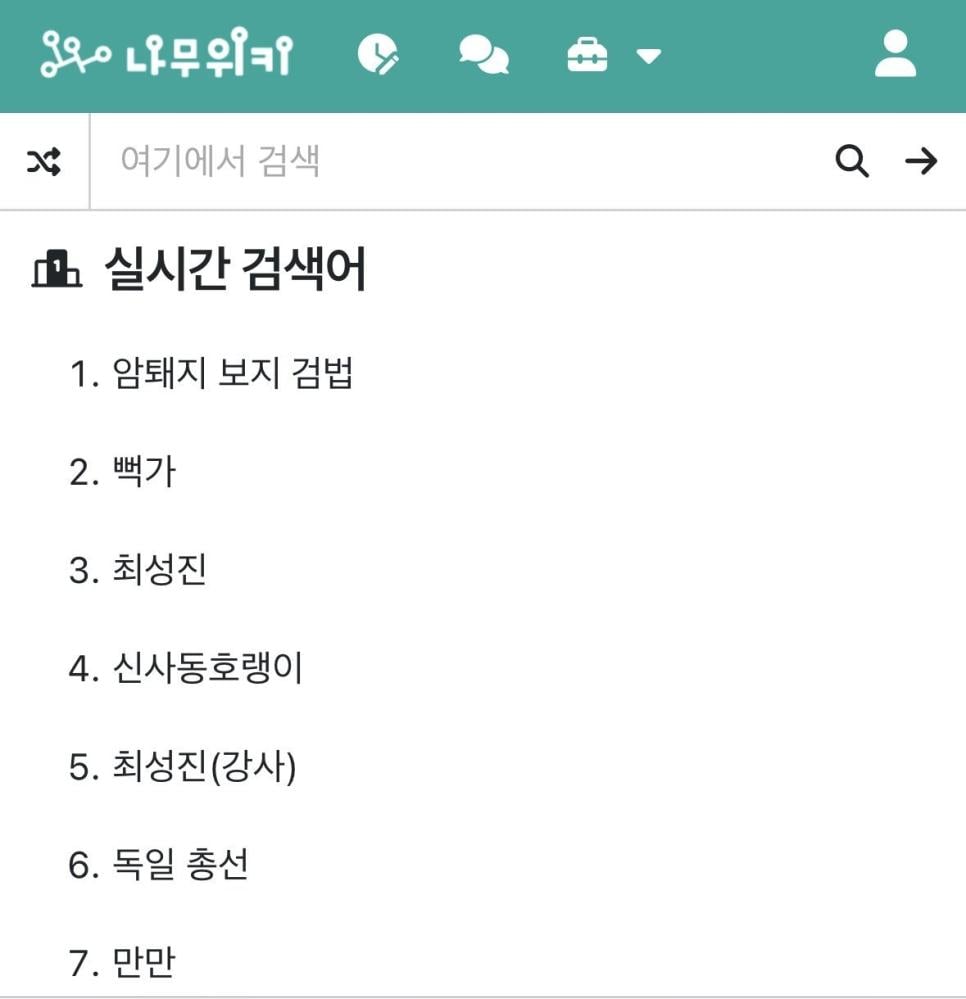Focus the 여기에서 검색 search field
Image resolution: width=966 pixels, height=999 pixels.
coord(460,161)
